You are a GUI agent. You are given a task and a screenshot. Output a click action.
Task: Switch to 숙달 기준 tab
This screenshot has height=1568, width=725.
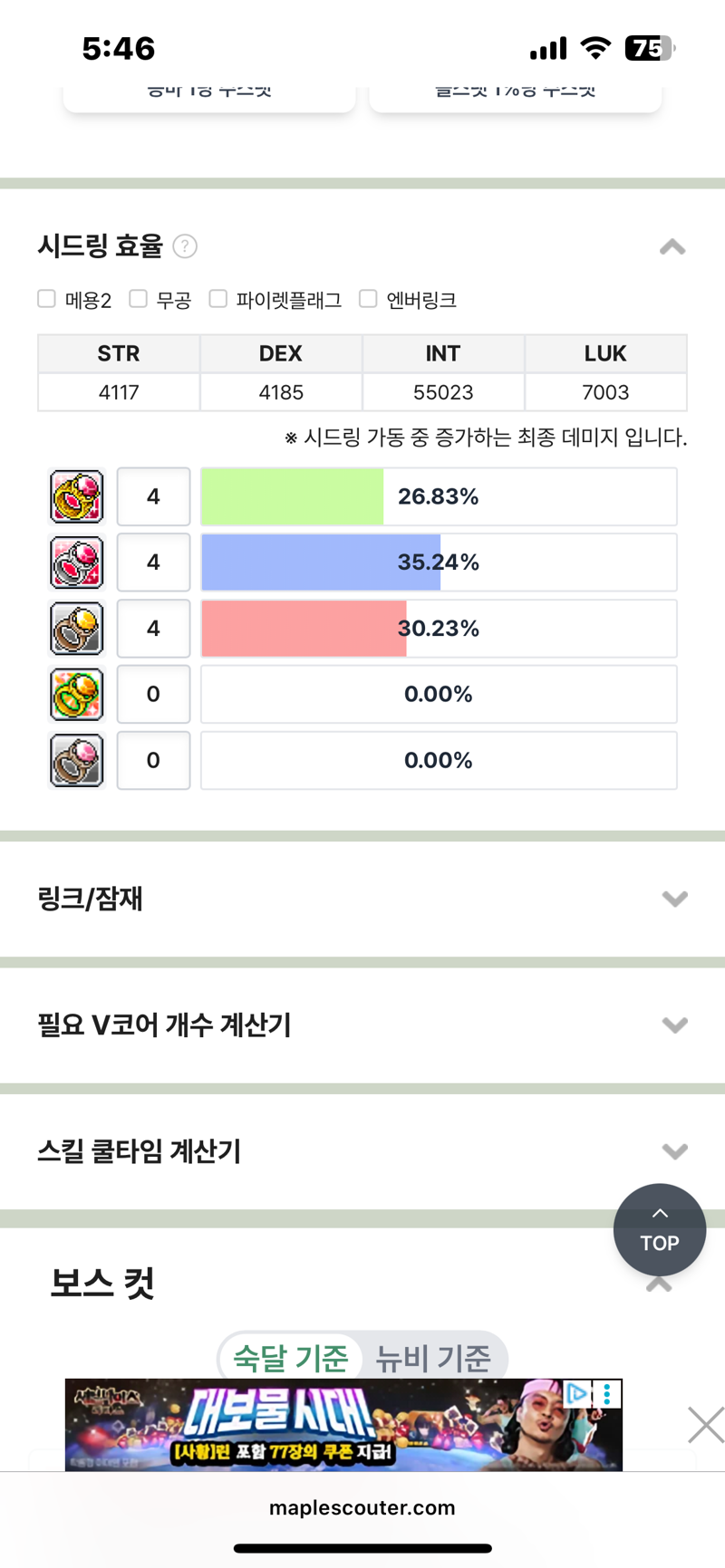291,1358
